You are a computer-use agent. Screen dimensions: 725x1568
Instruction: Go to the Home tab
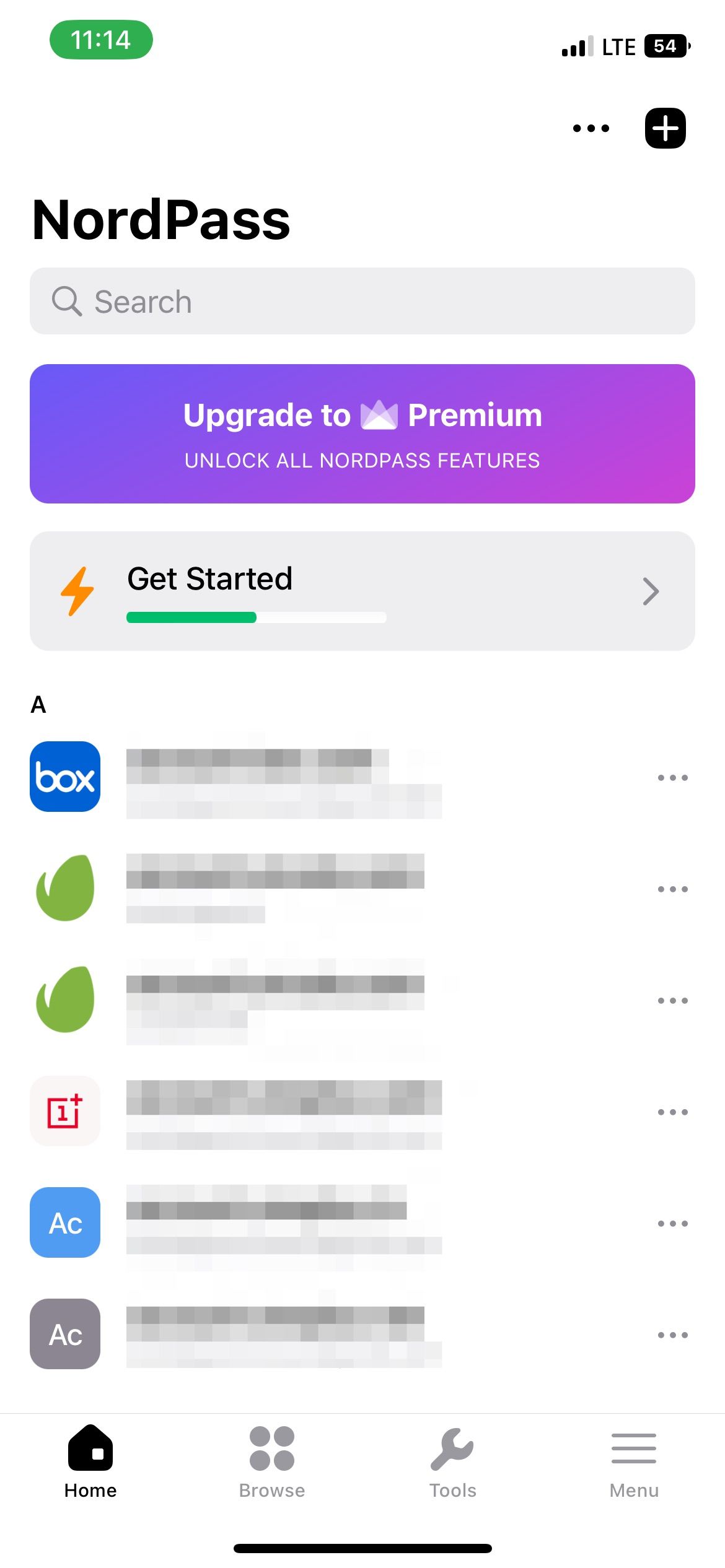tap(90, 1463)
